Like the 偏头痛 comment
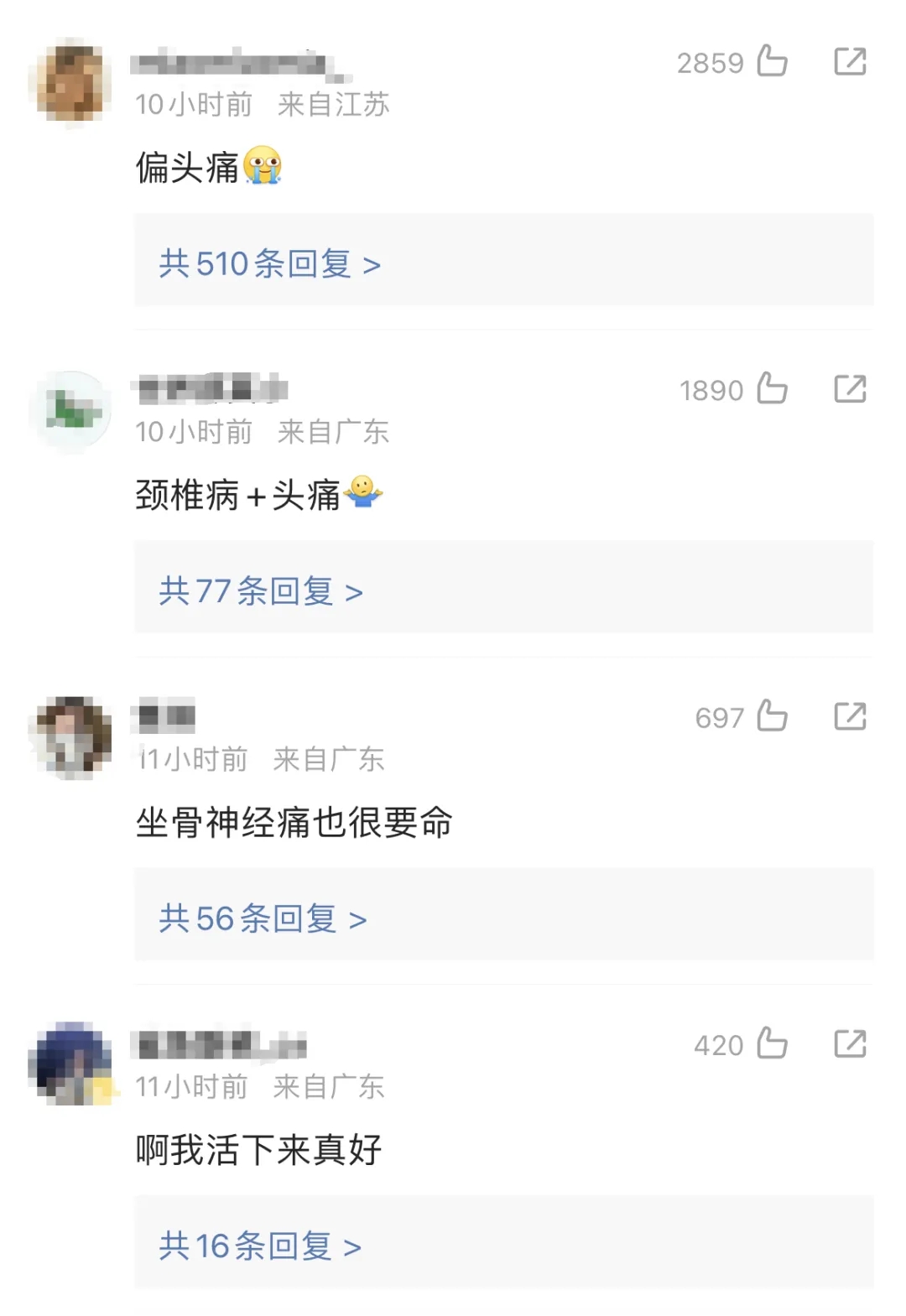The image size is (906, 1316). (x=771, y=61)
